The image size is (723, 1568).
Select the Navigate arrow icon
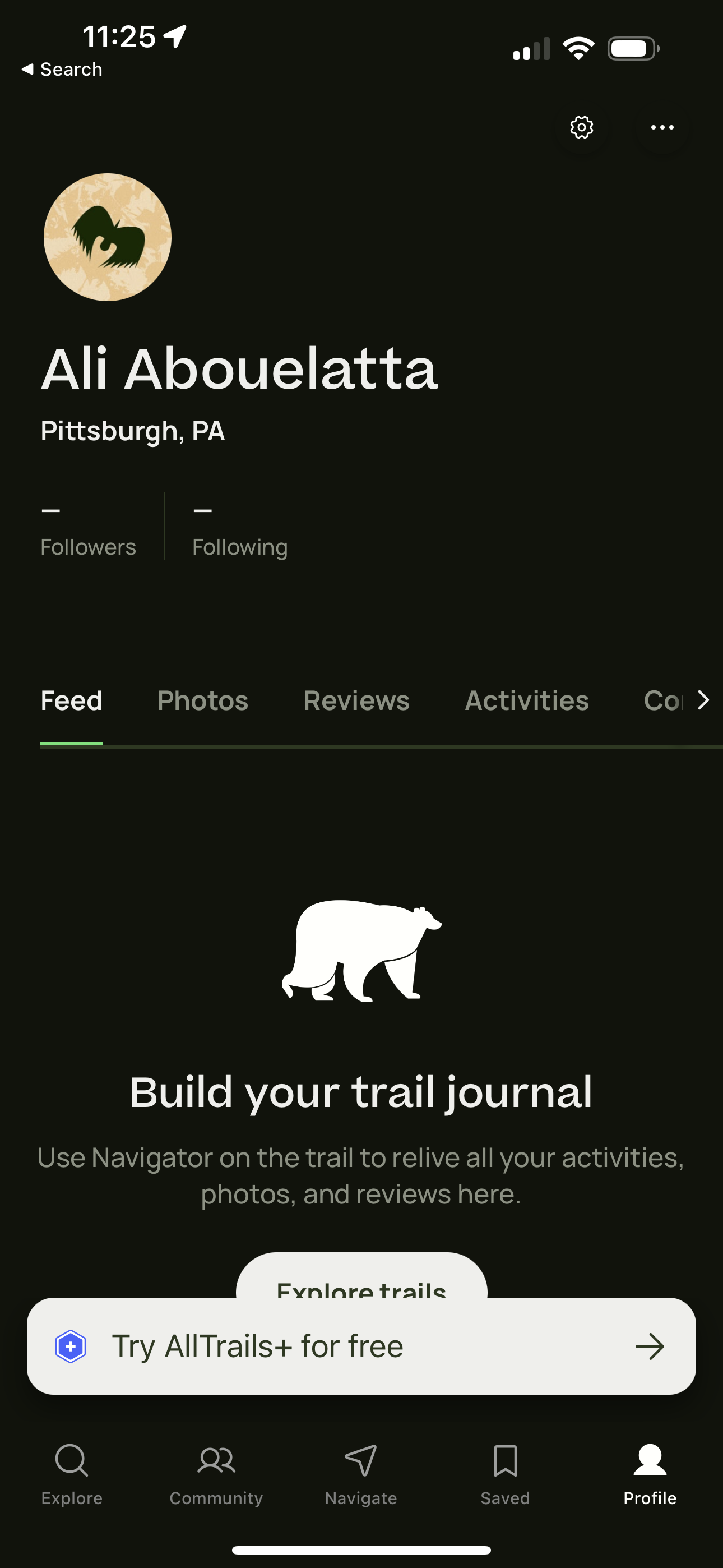360,1473
